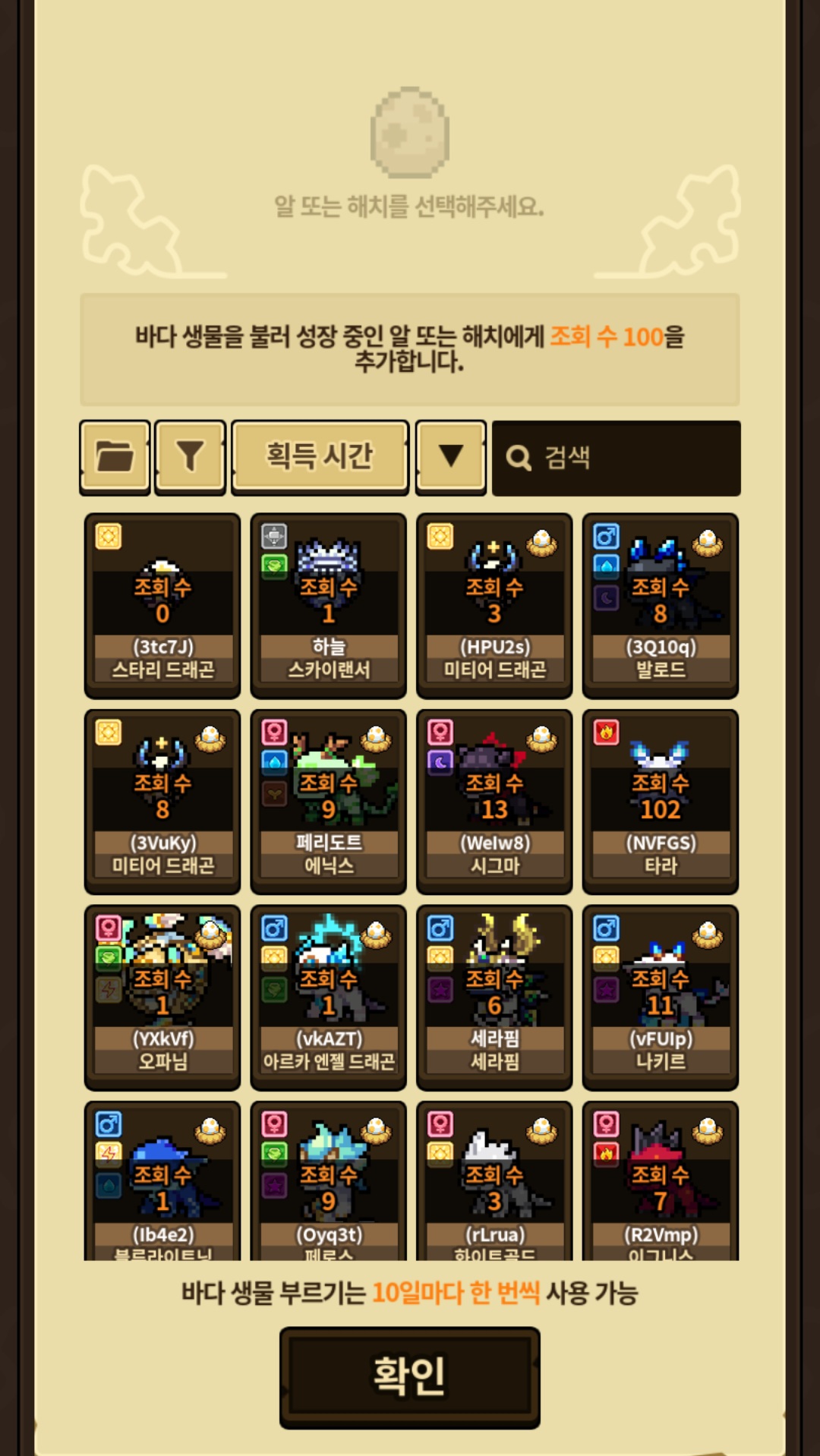Select the 미티어 드래곤 (HPU2s) card
Screen dimensions: 820x1456
(494, 605)
